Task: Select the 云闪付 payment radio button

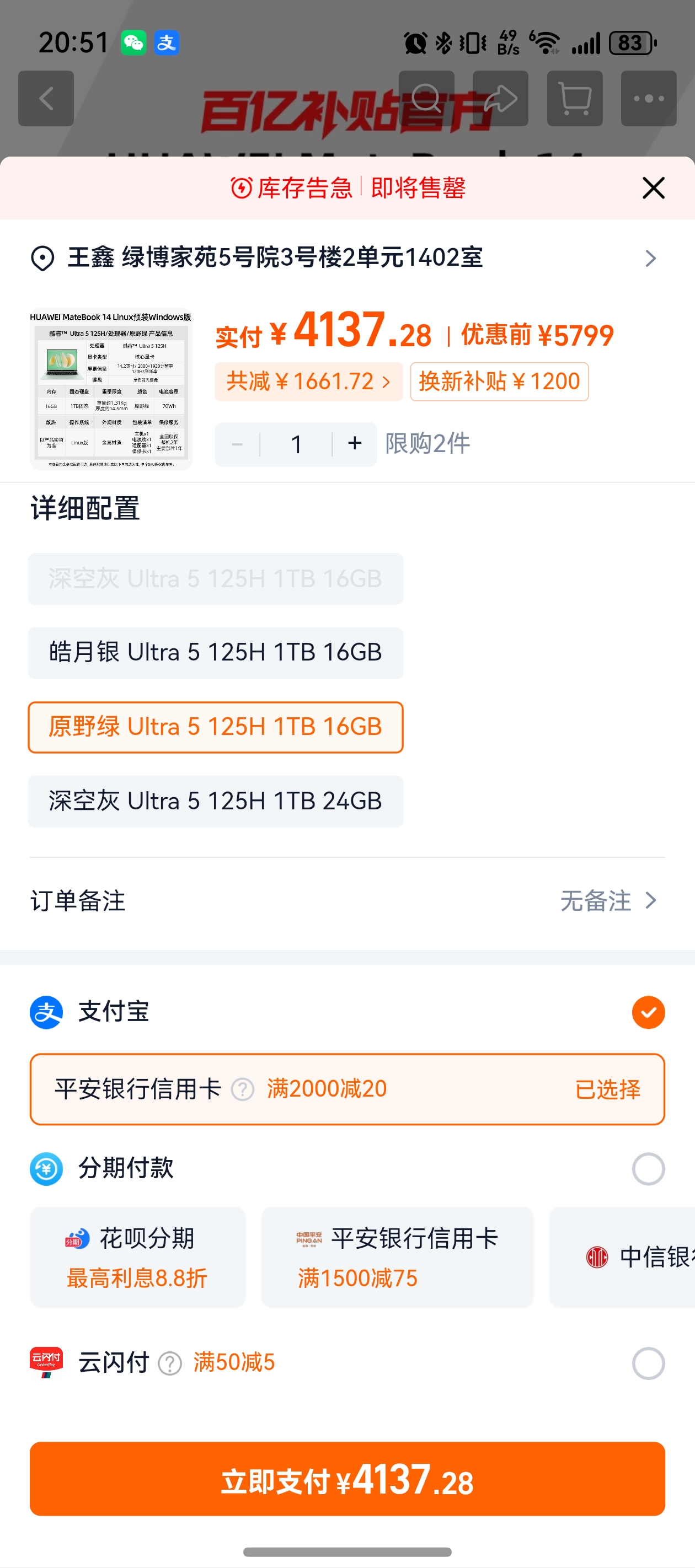Action: click(x=649, y=1363)
